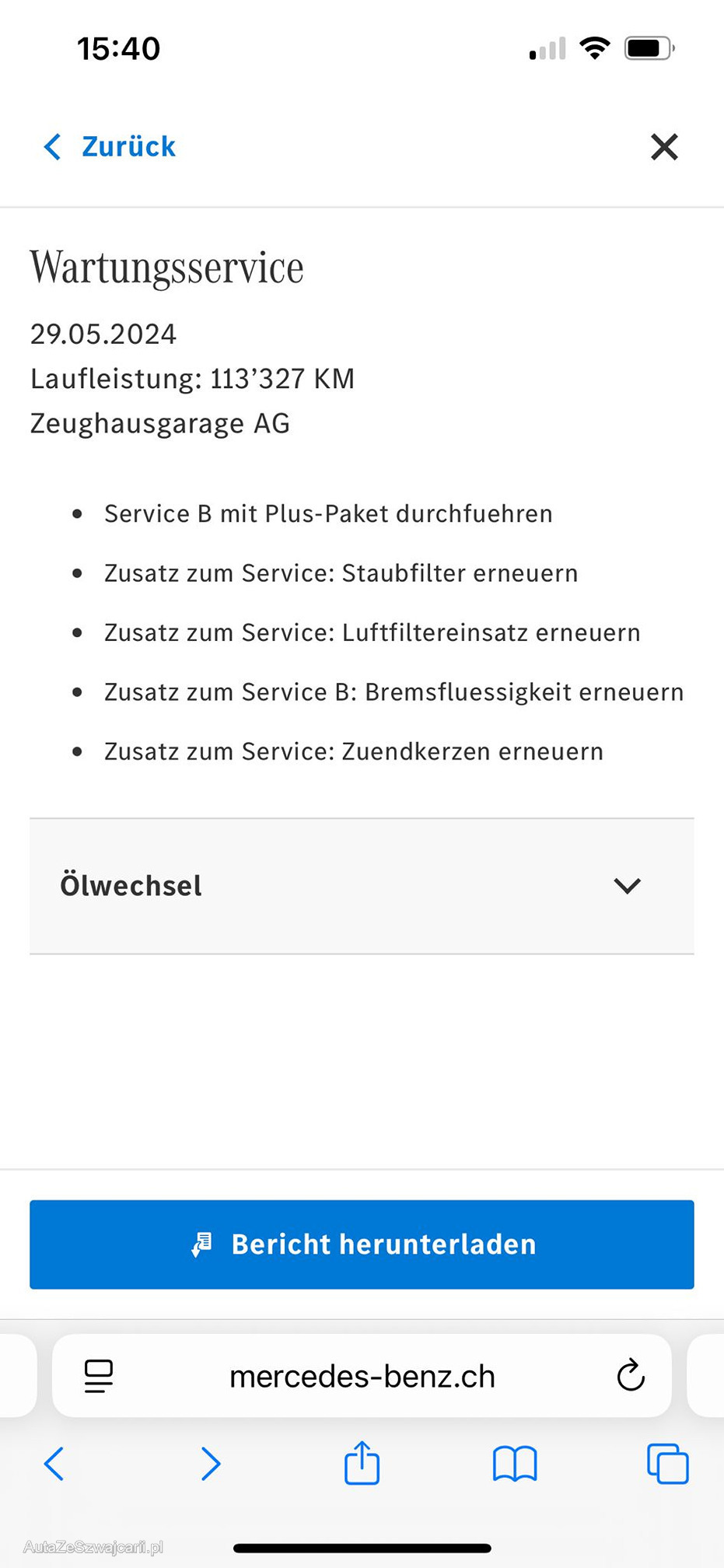
Task: Tap the mercedes-benz.ch address field
Action: (362, 1376)
